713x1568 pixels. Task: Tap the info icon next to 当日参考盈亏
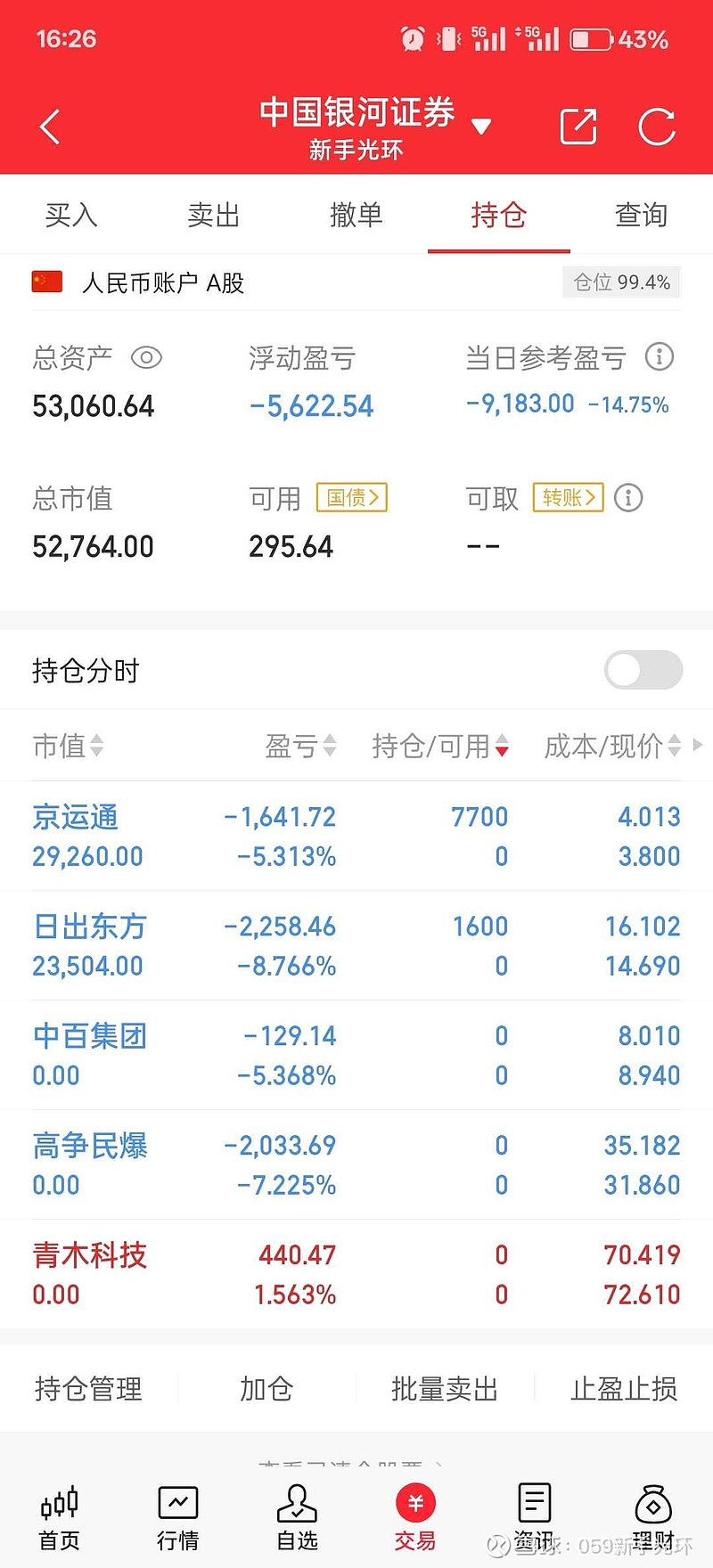pos(660,356)
